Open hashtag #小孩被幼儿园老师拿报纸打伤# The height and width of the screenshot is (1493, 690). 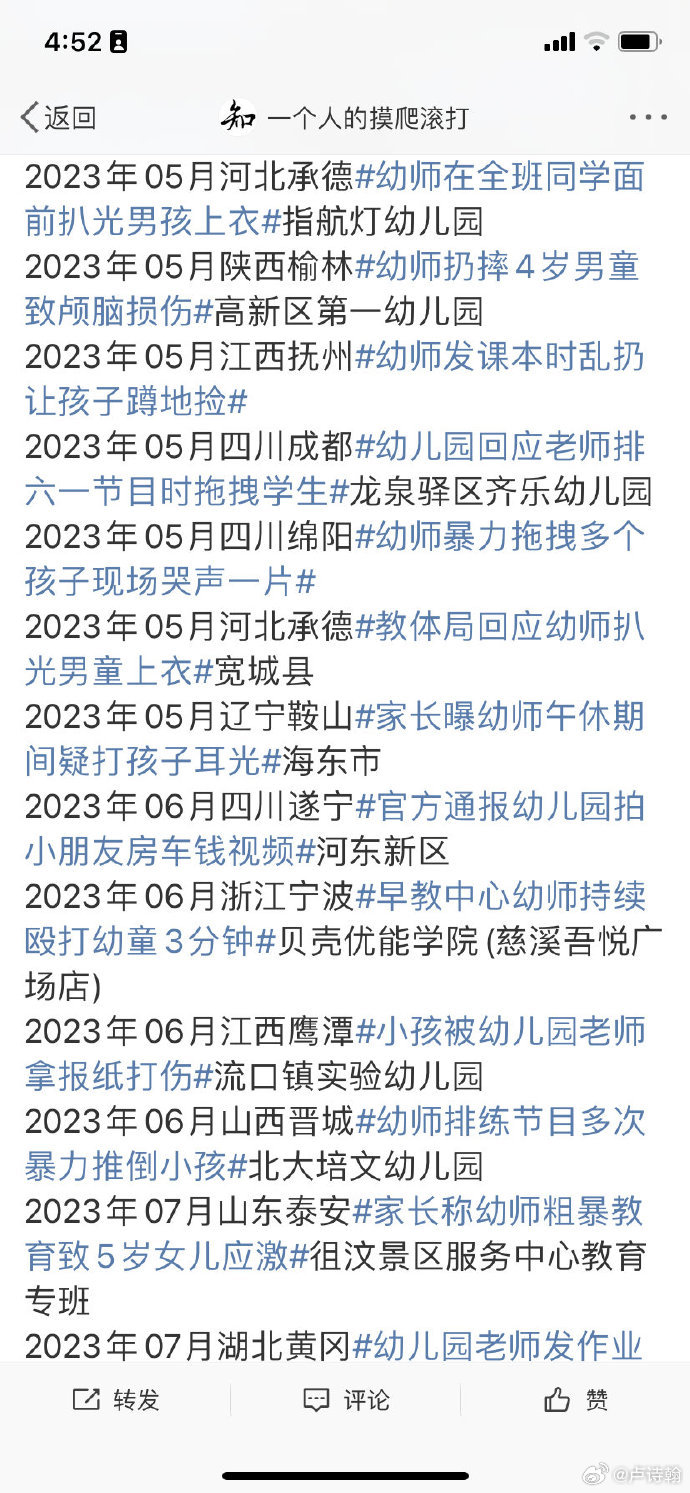pos(500,1031)
